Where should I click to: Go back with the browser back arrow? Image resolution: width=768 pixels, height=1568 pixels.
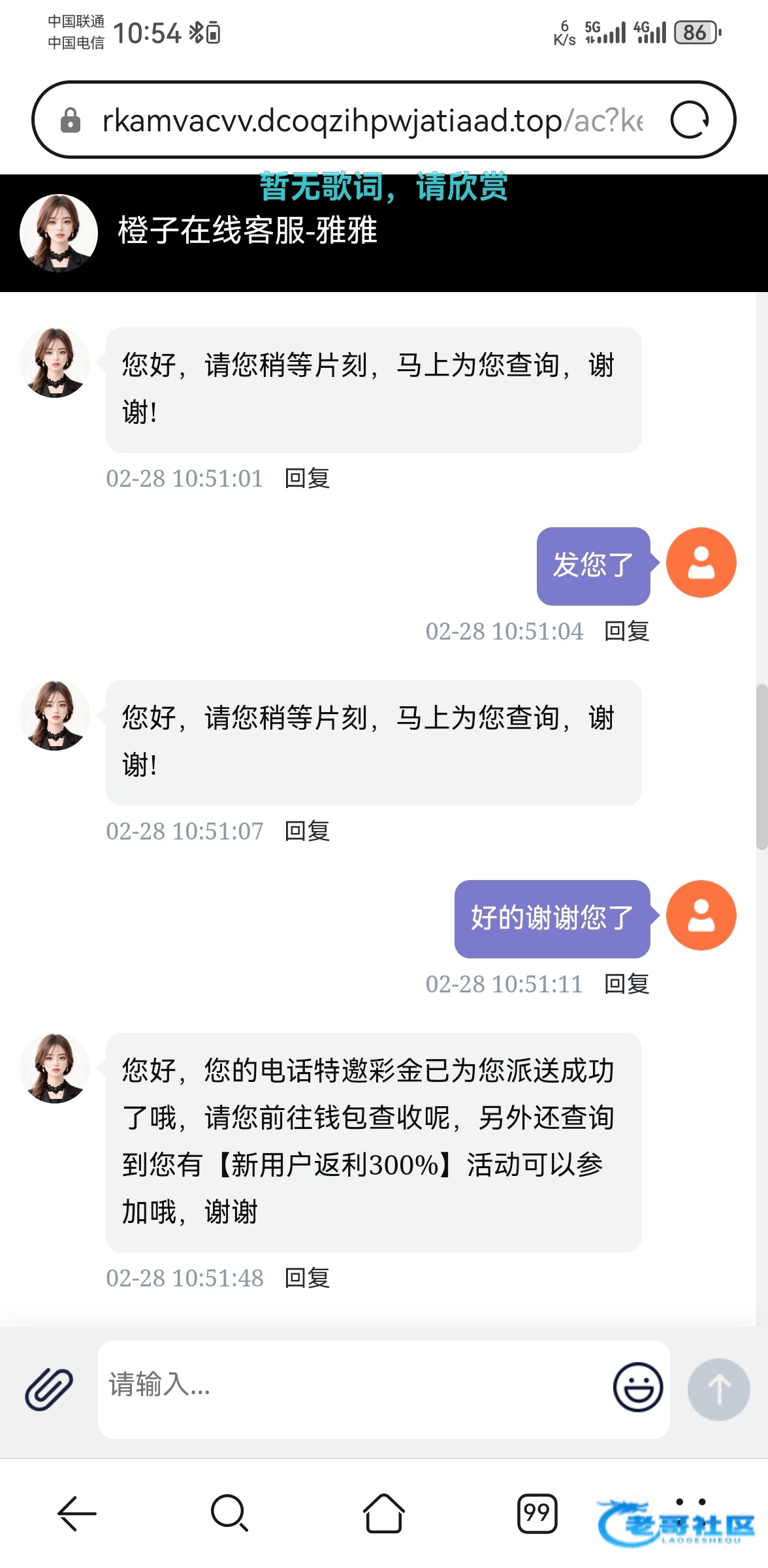[77, 1513]
